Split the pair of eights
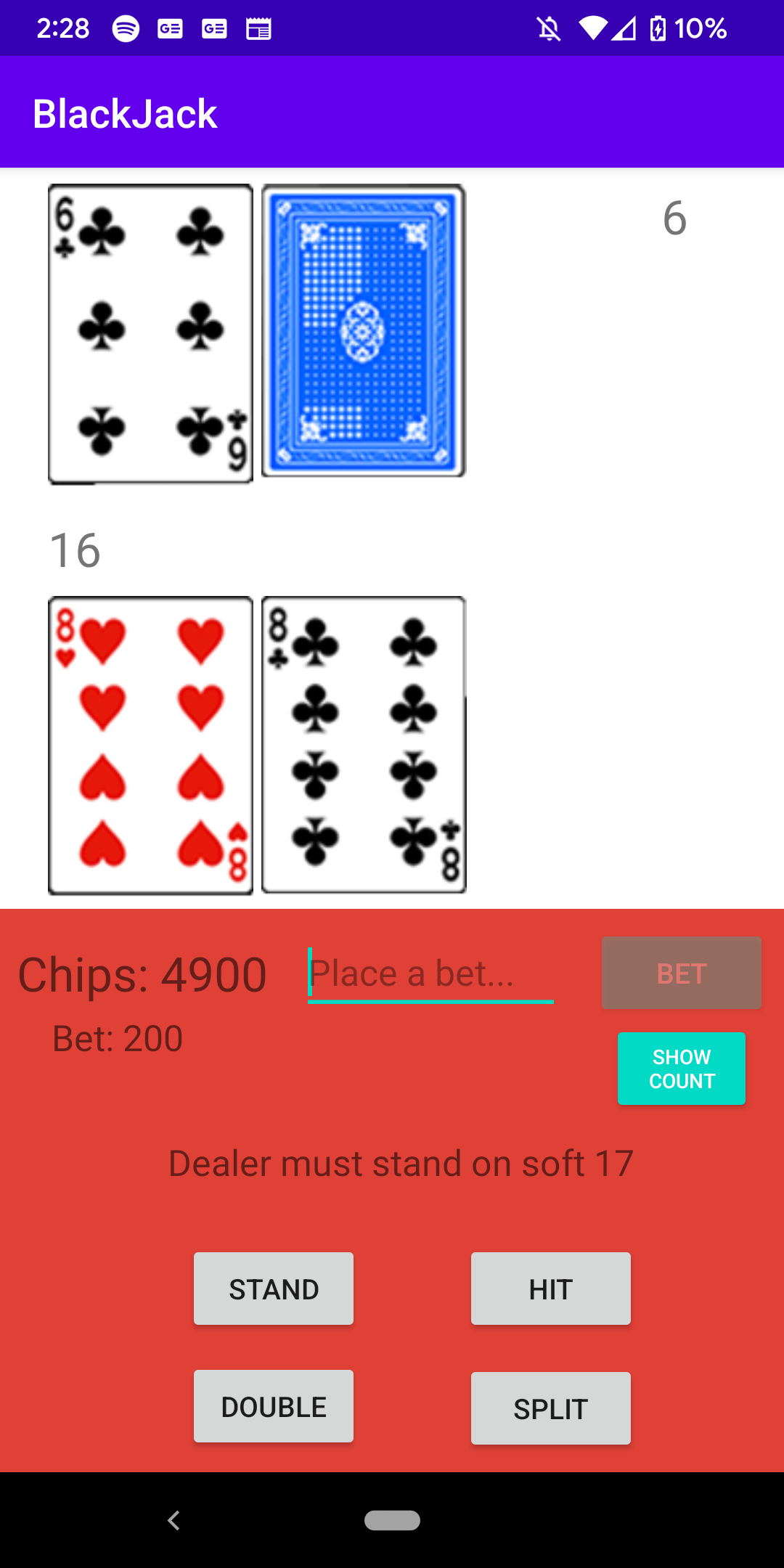The image size is (784, 1568). pos(551,1408)
